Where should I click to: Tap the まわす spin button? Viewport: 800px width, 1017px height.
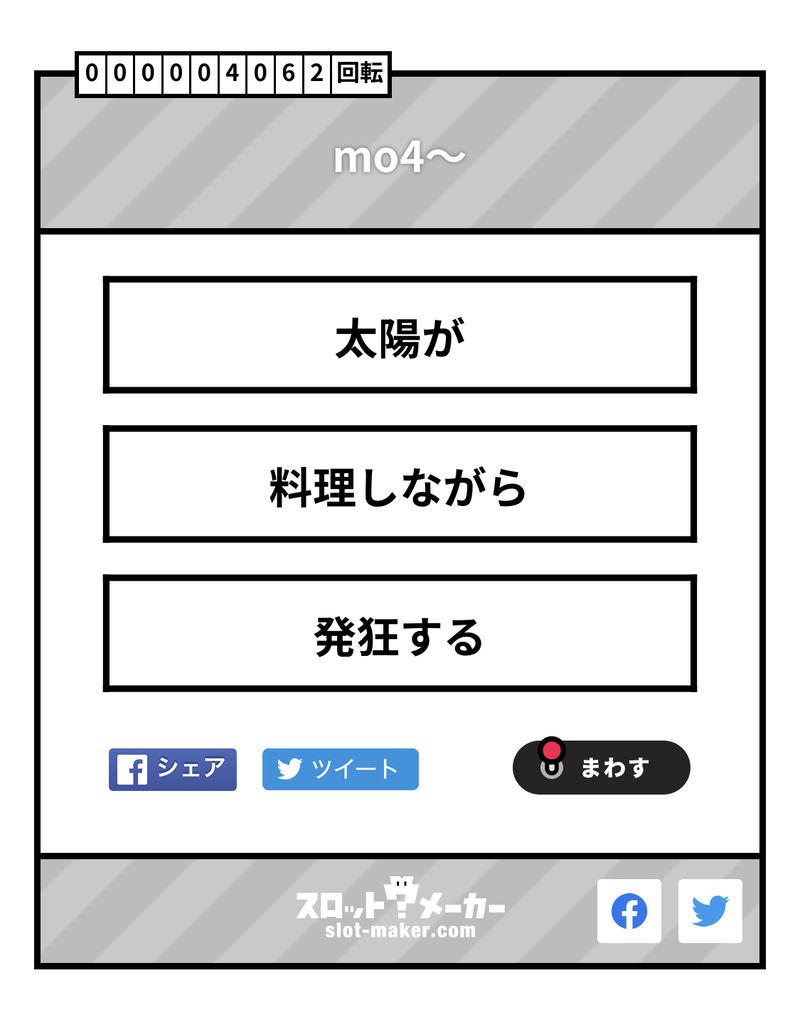[601, 768]
